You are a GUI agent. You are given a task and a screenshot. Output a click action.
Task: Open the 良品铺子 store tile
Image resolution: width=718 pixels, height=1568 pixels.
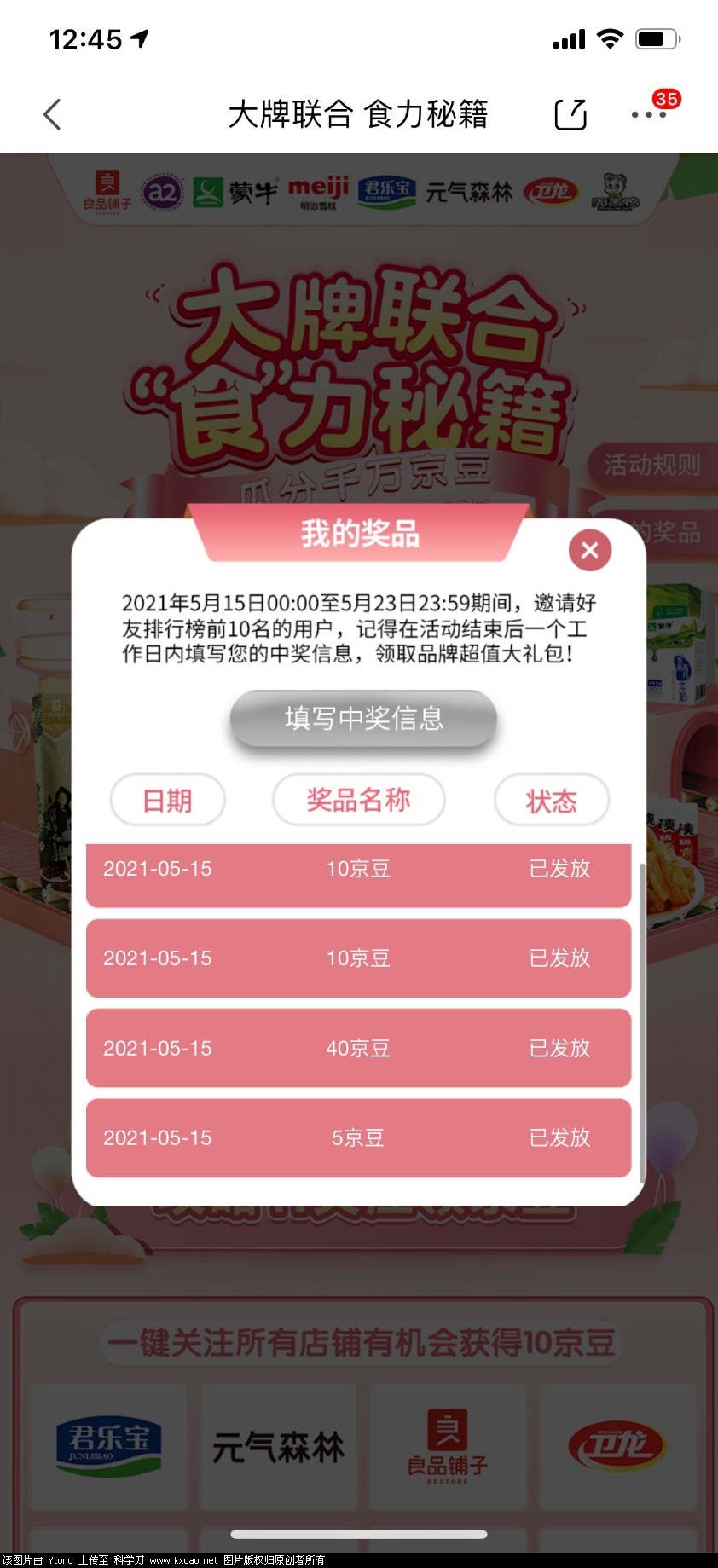coord(447,1446)
